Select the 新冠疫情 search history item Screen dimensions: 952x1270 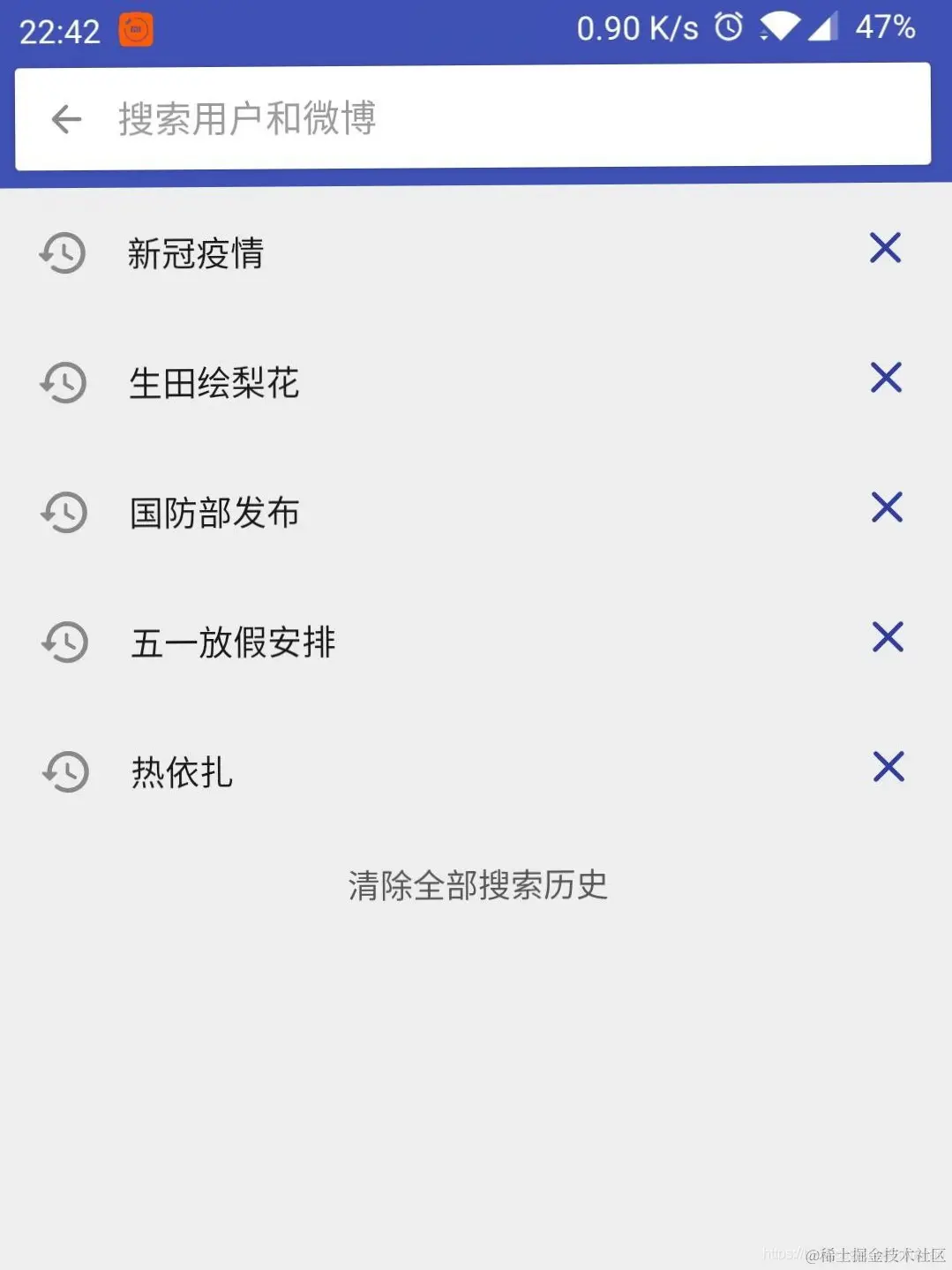196,253
